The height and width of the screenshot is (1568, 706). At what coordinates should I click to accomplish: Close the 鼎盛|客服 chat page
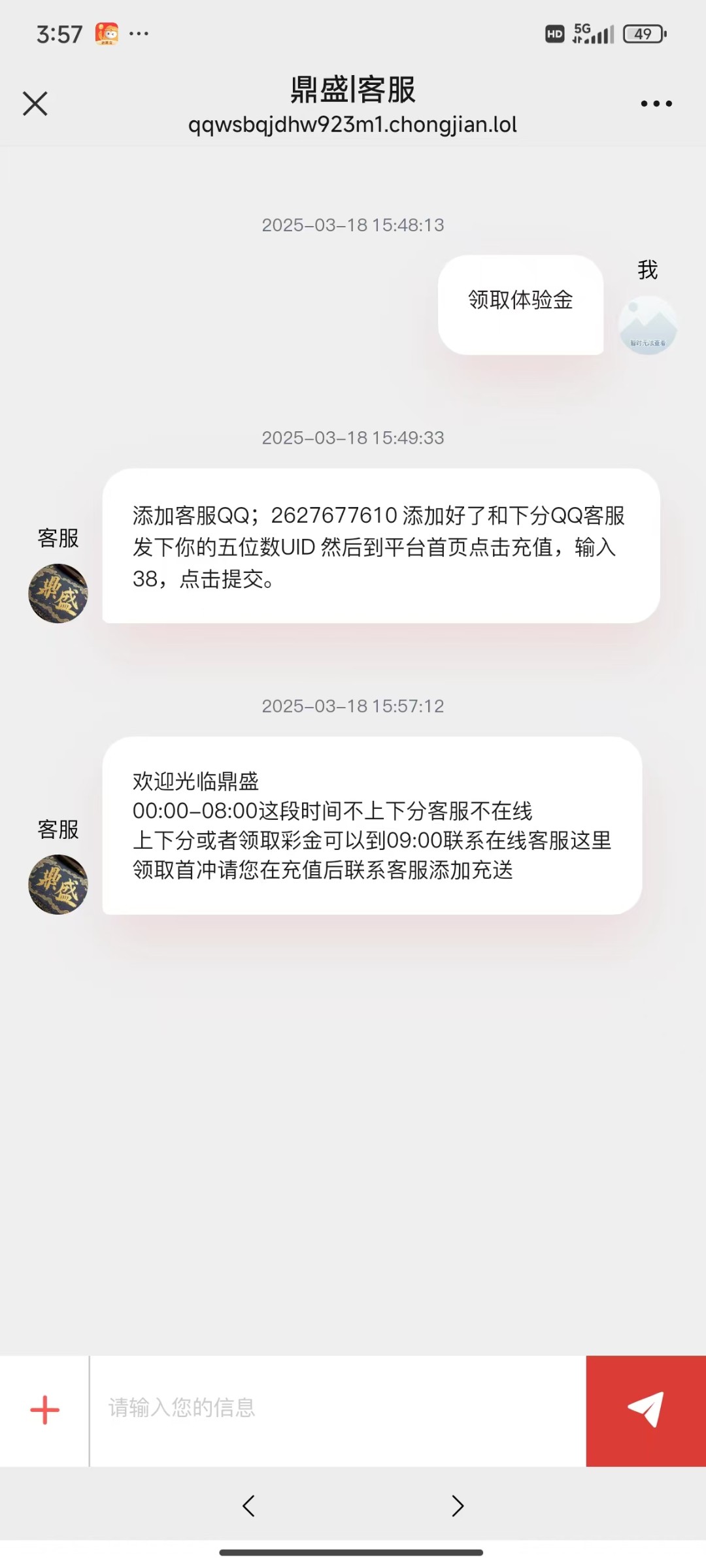click(x=35, y=104)
